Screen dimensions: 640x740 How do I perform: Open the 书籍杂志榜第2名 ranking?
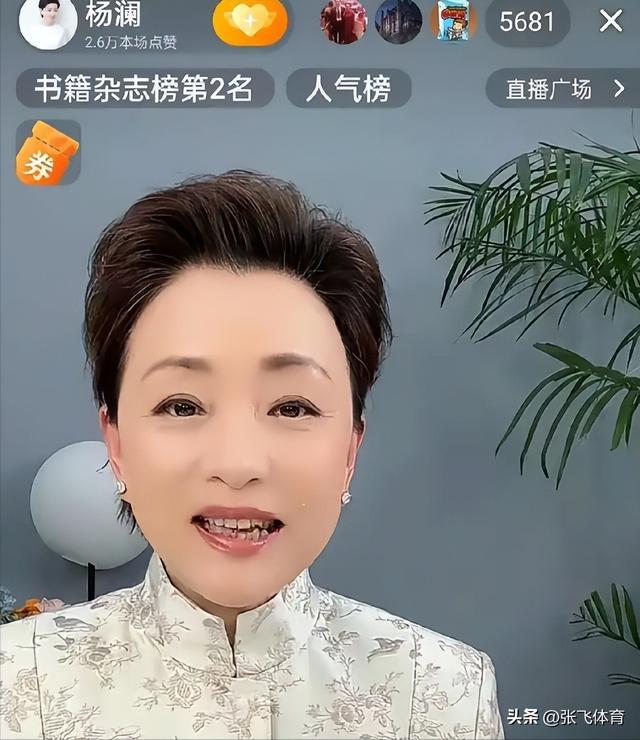[x=144, y=89]
